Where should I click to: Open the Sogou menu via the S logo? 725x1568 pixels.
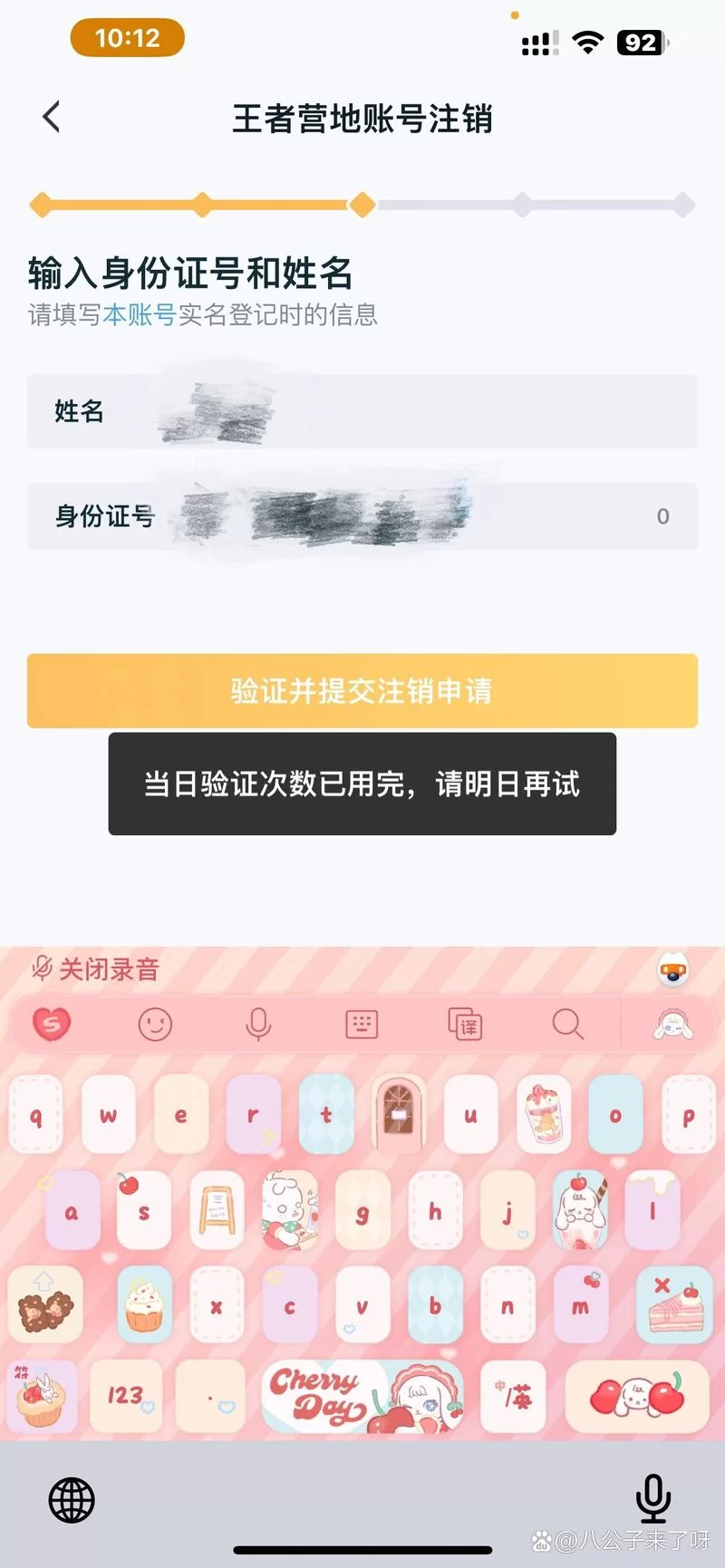[50, 1024]
